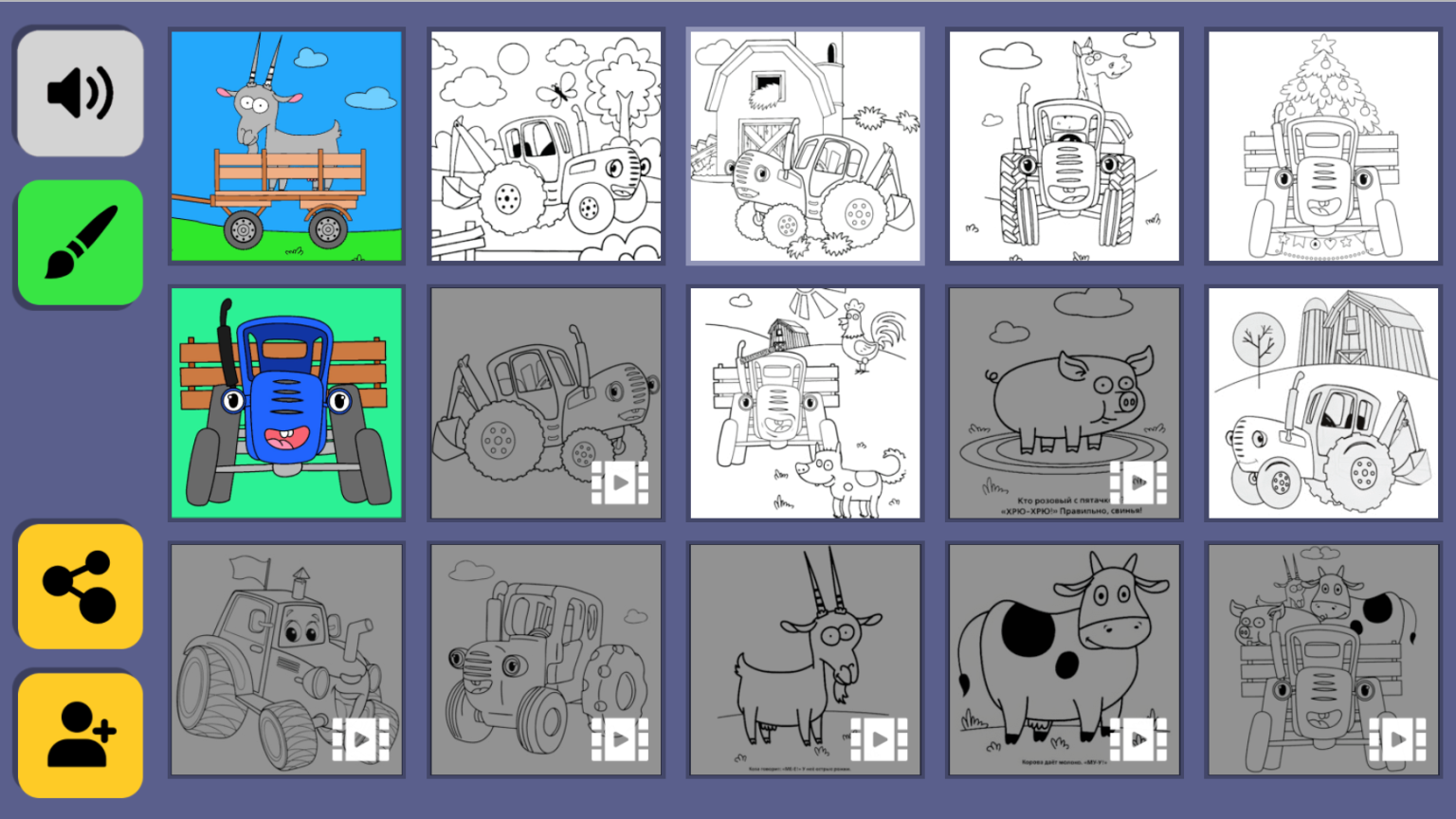Unlock the locked standing goat picture
This screenshot has width=1456, height=819.
(x=805, y=660)
